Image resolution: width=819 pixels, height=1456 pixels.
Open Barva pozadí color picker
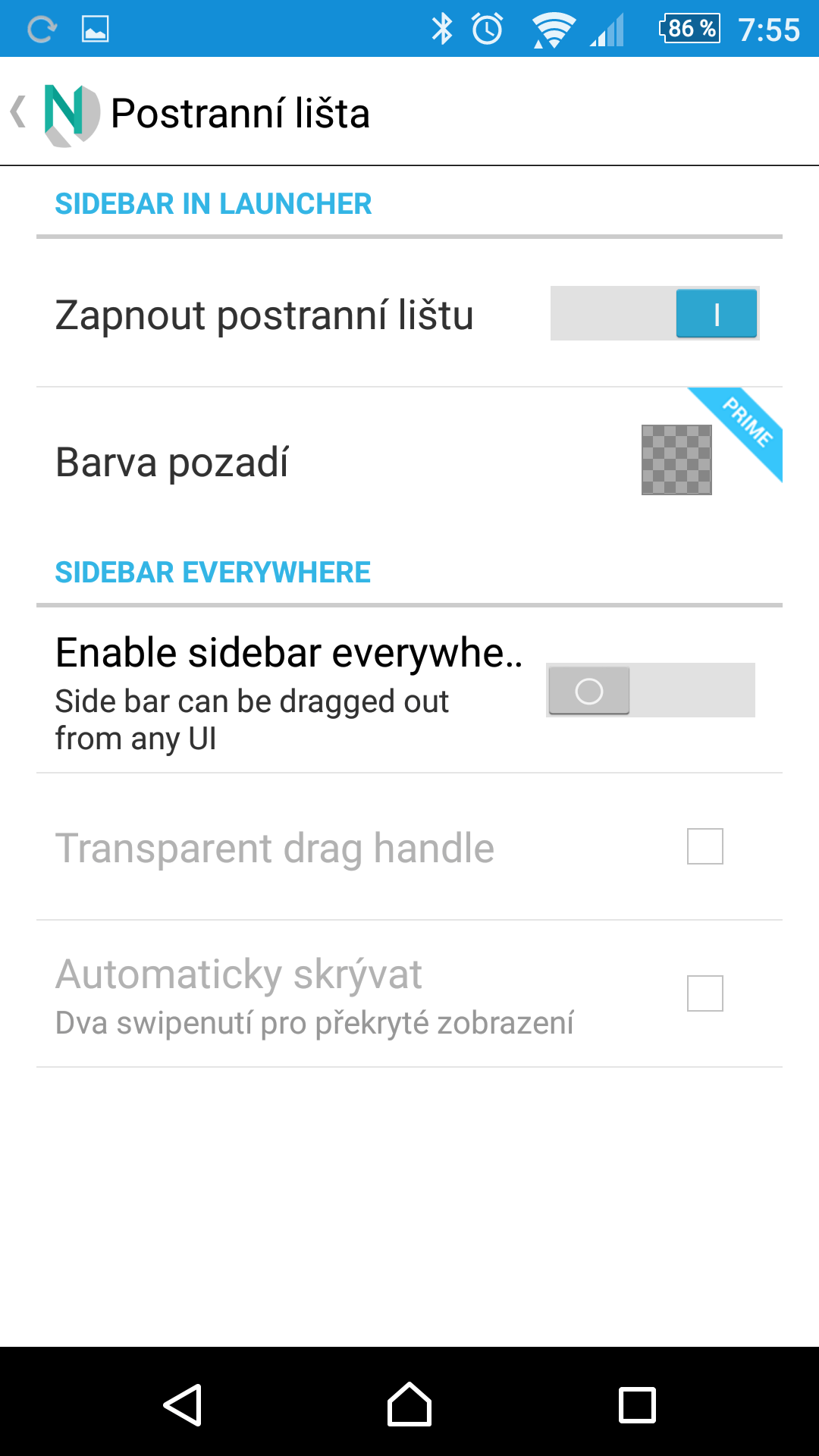[x=676, y=460]
